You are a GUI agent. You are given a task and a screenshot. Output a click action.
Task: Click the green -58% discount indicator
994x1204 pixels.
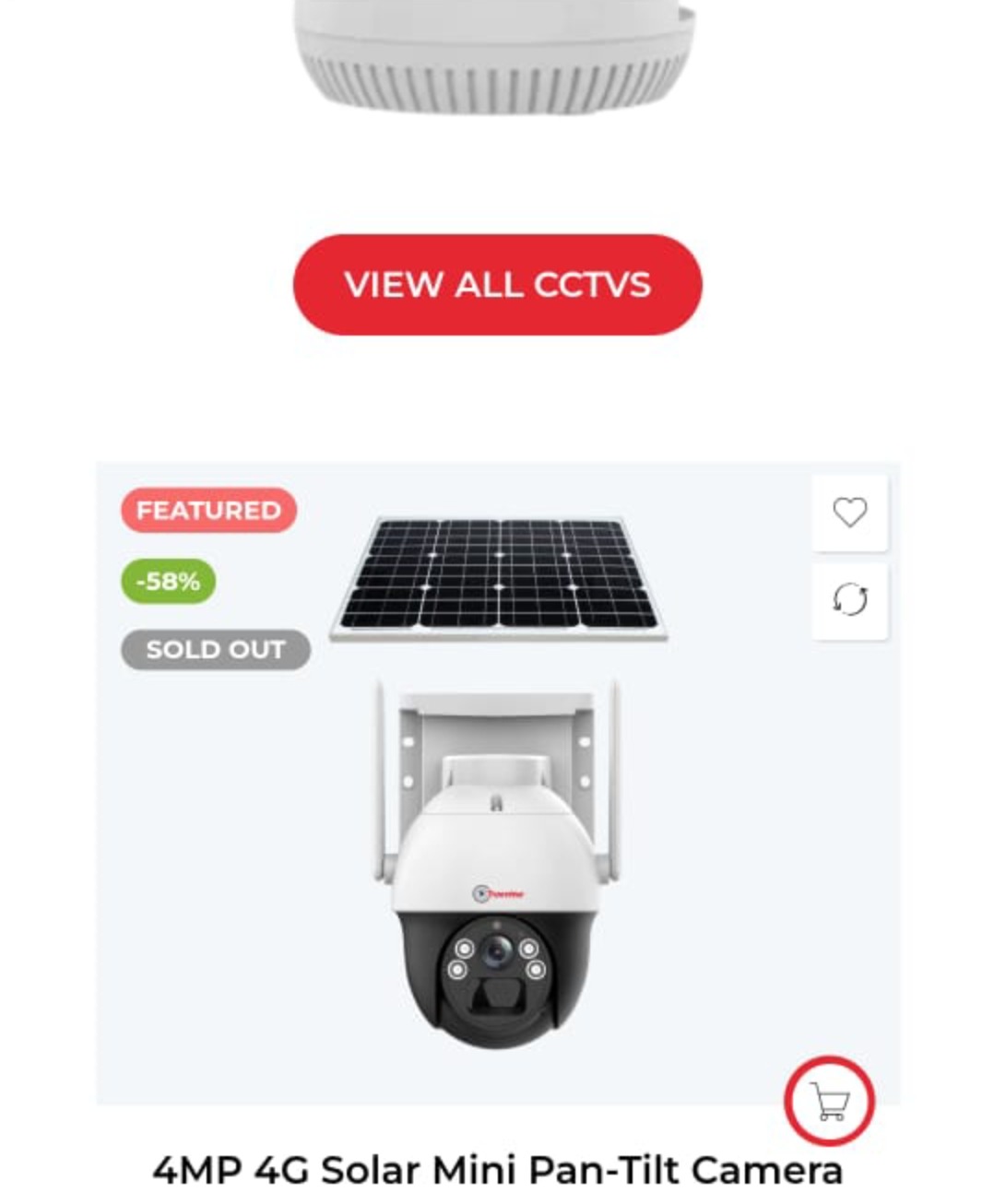coord(167,582)
